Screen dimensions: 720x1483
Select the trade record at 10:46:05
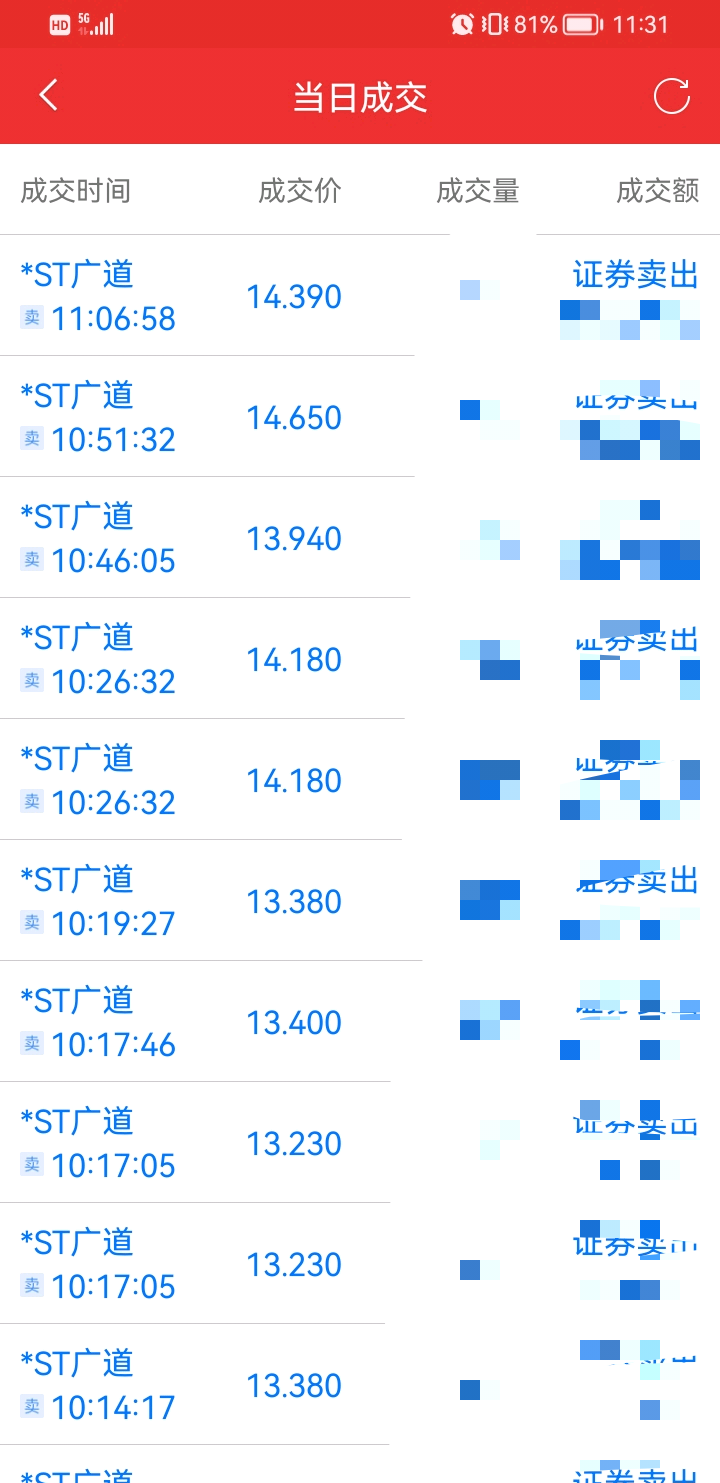click(x=360, y=538)
